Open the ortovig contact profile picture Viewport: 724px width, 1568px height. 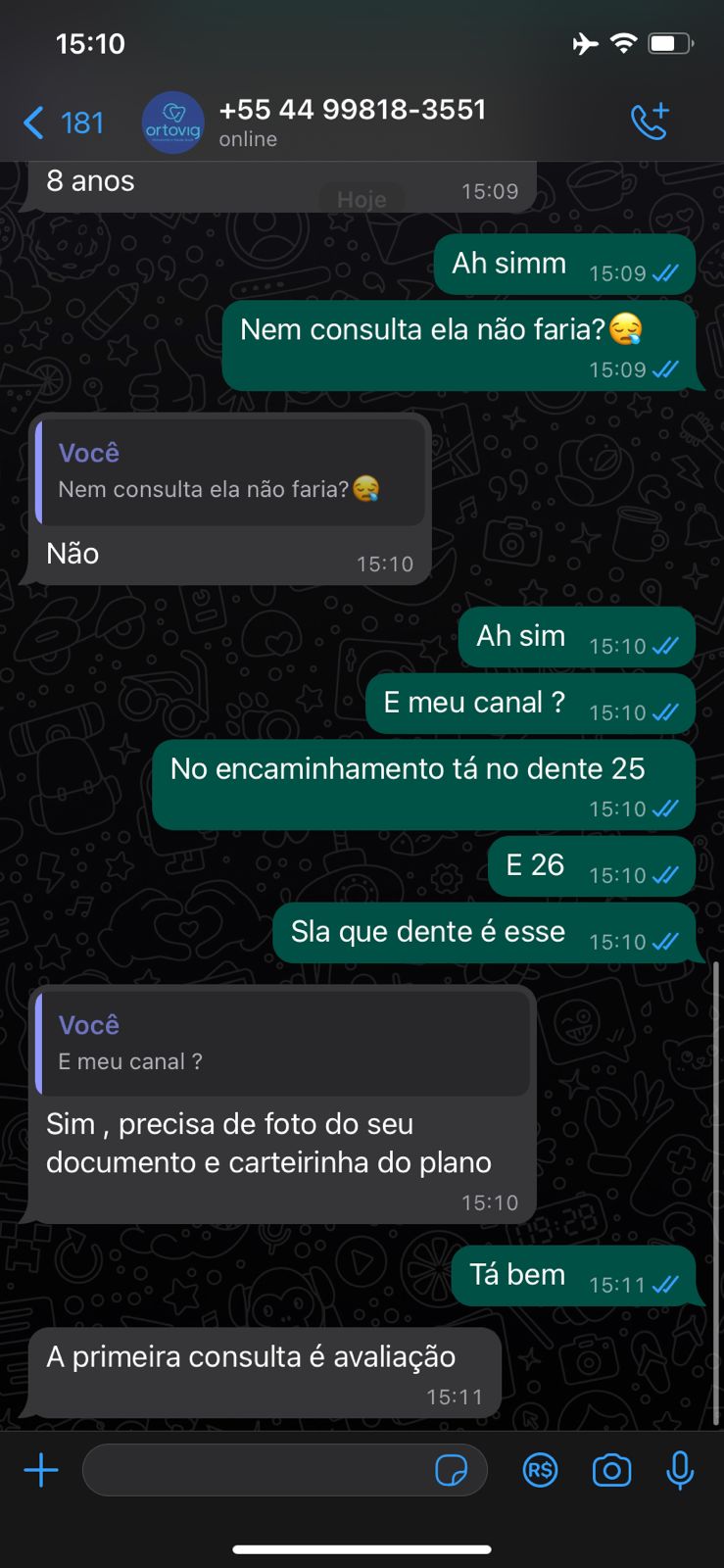pyautogui.click(x=173, y=122)
